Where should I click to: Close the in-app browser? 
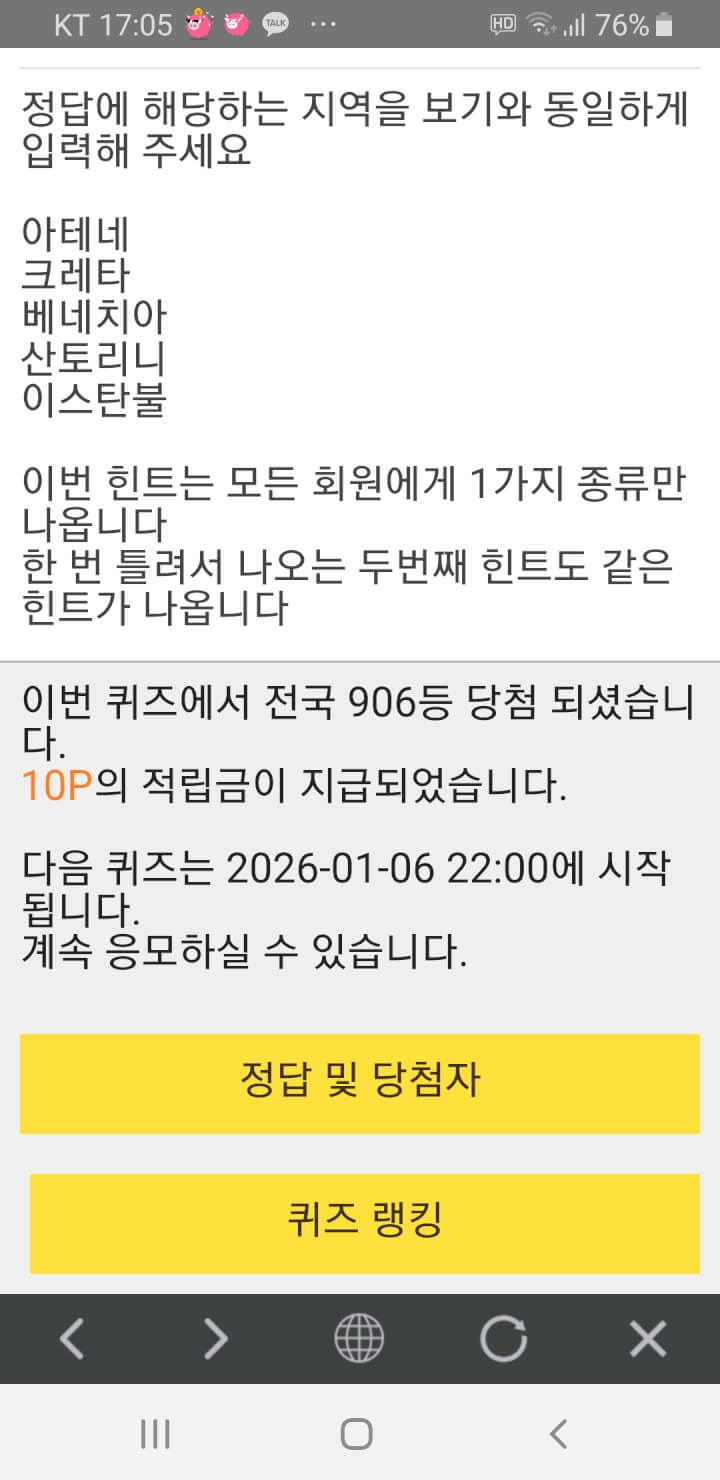648,1338
